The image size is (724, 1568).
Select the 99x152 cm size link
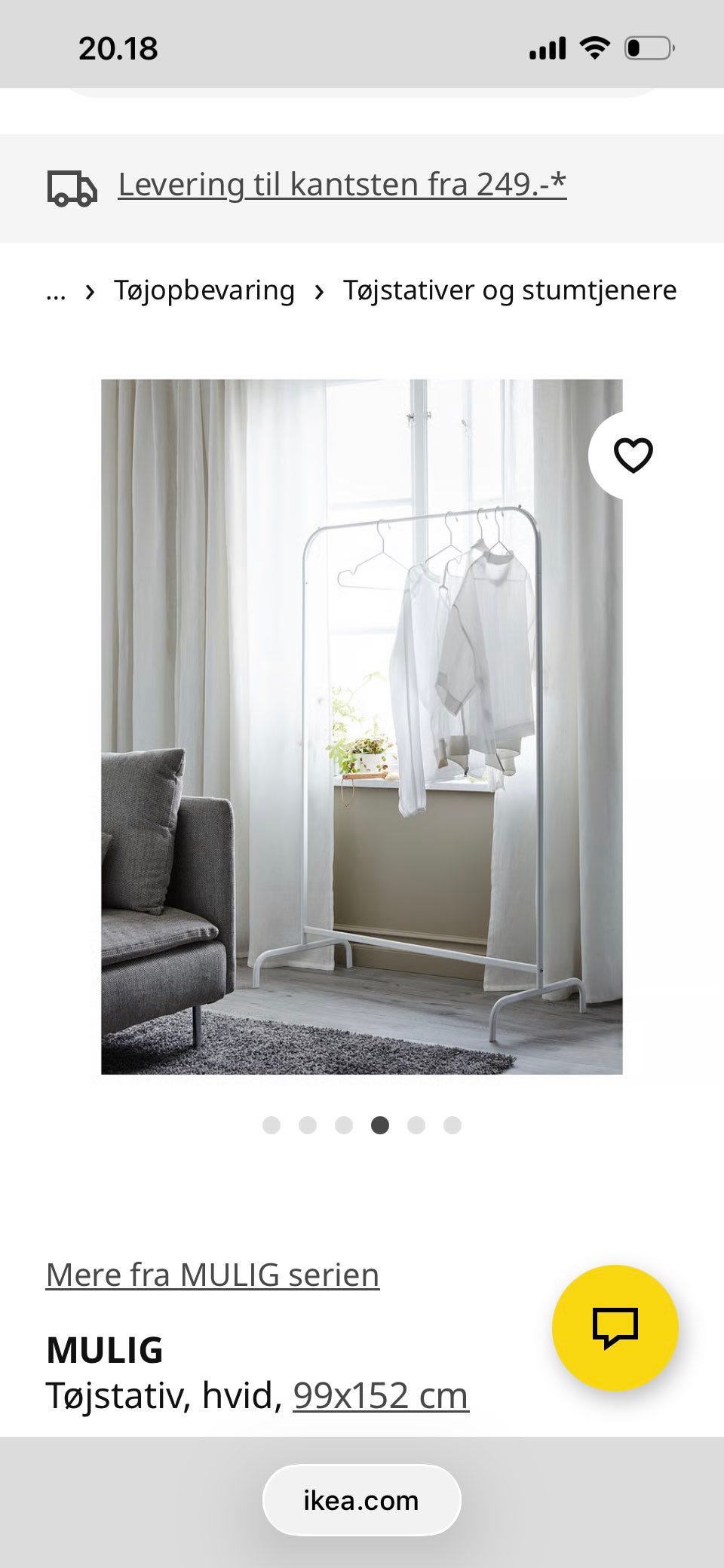pyautogui.click(x=381, y=1394)
